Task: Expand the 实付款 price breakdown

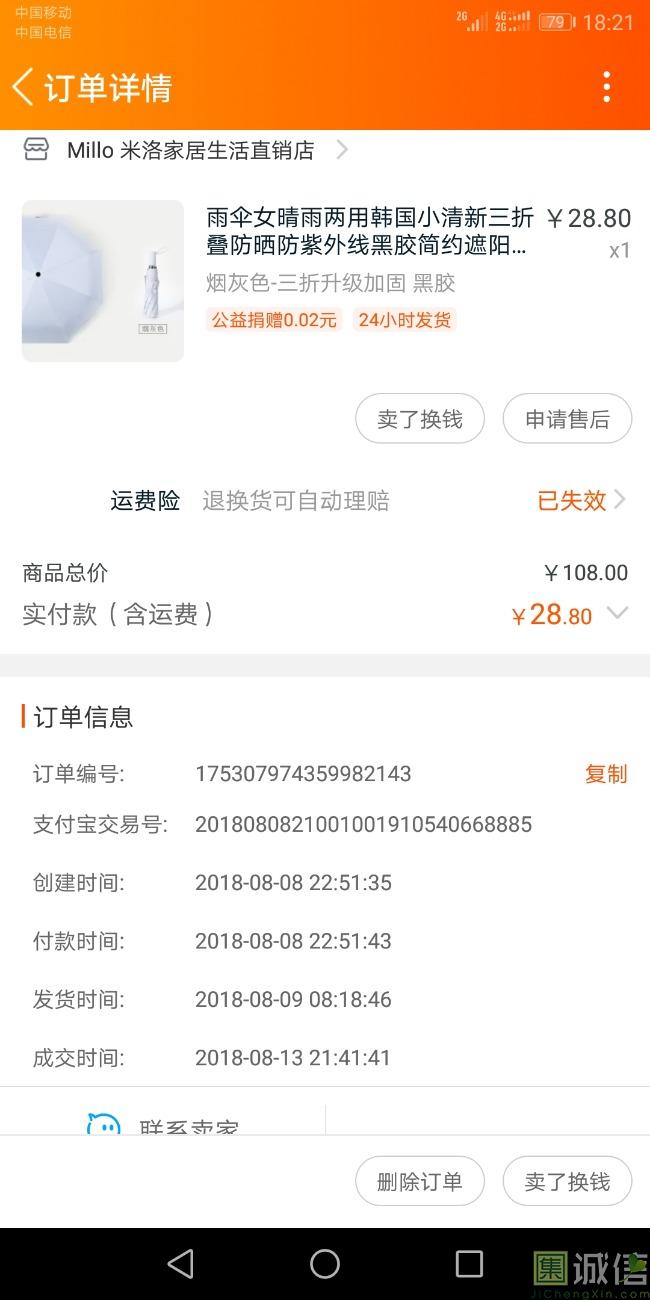Action: pos(618,613)
